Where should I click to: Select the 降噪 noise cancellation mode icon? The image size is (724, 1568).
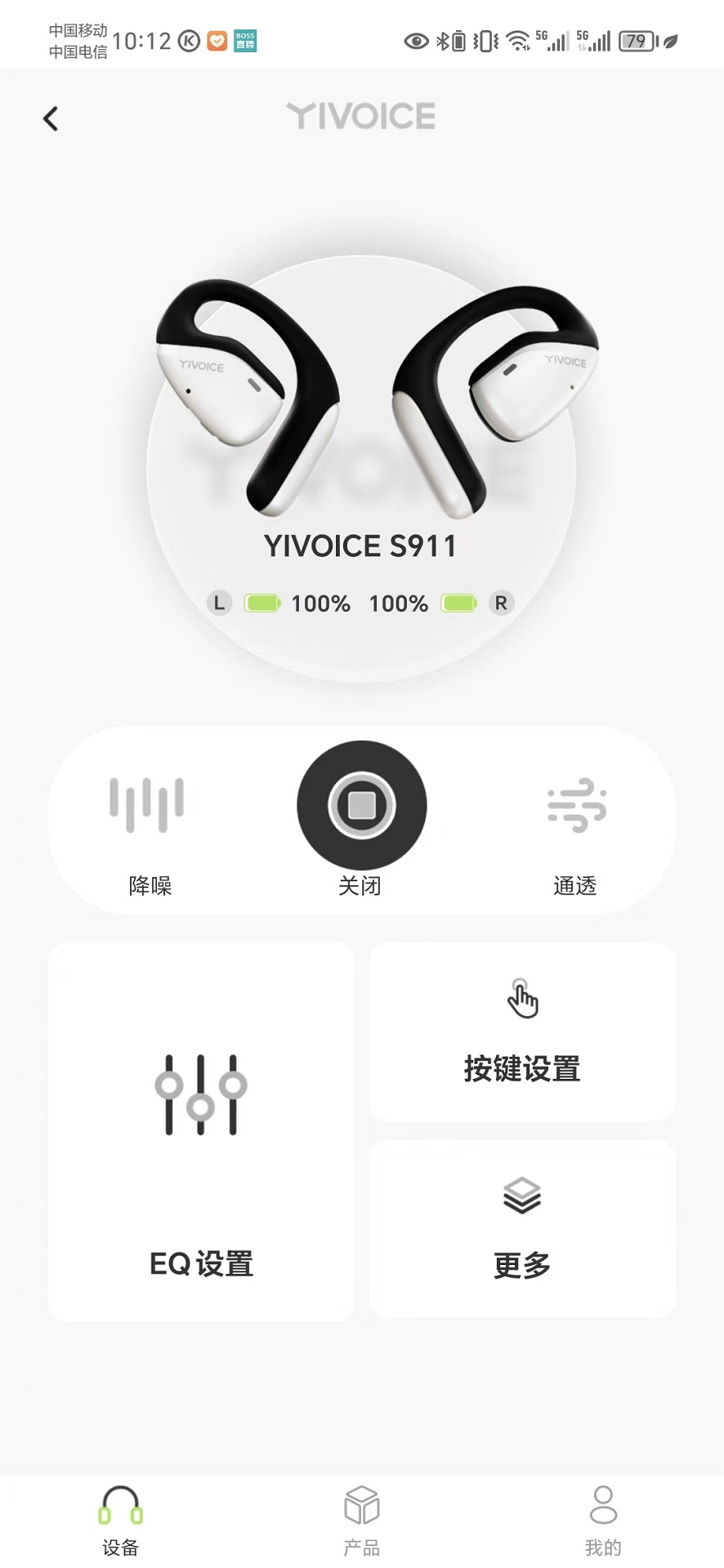click(x=147, y=805)
